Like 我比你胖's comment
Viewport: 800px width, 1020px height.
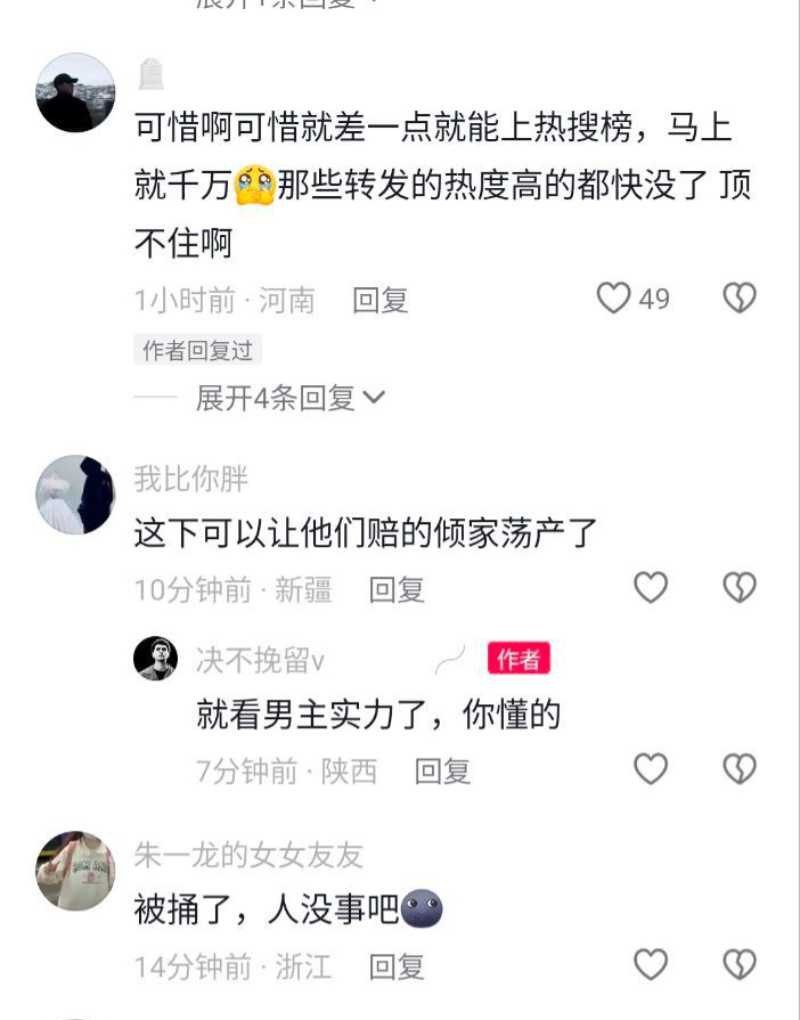tap(651, 588)
